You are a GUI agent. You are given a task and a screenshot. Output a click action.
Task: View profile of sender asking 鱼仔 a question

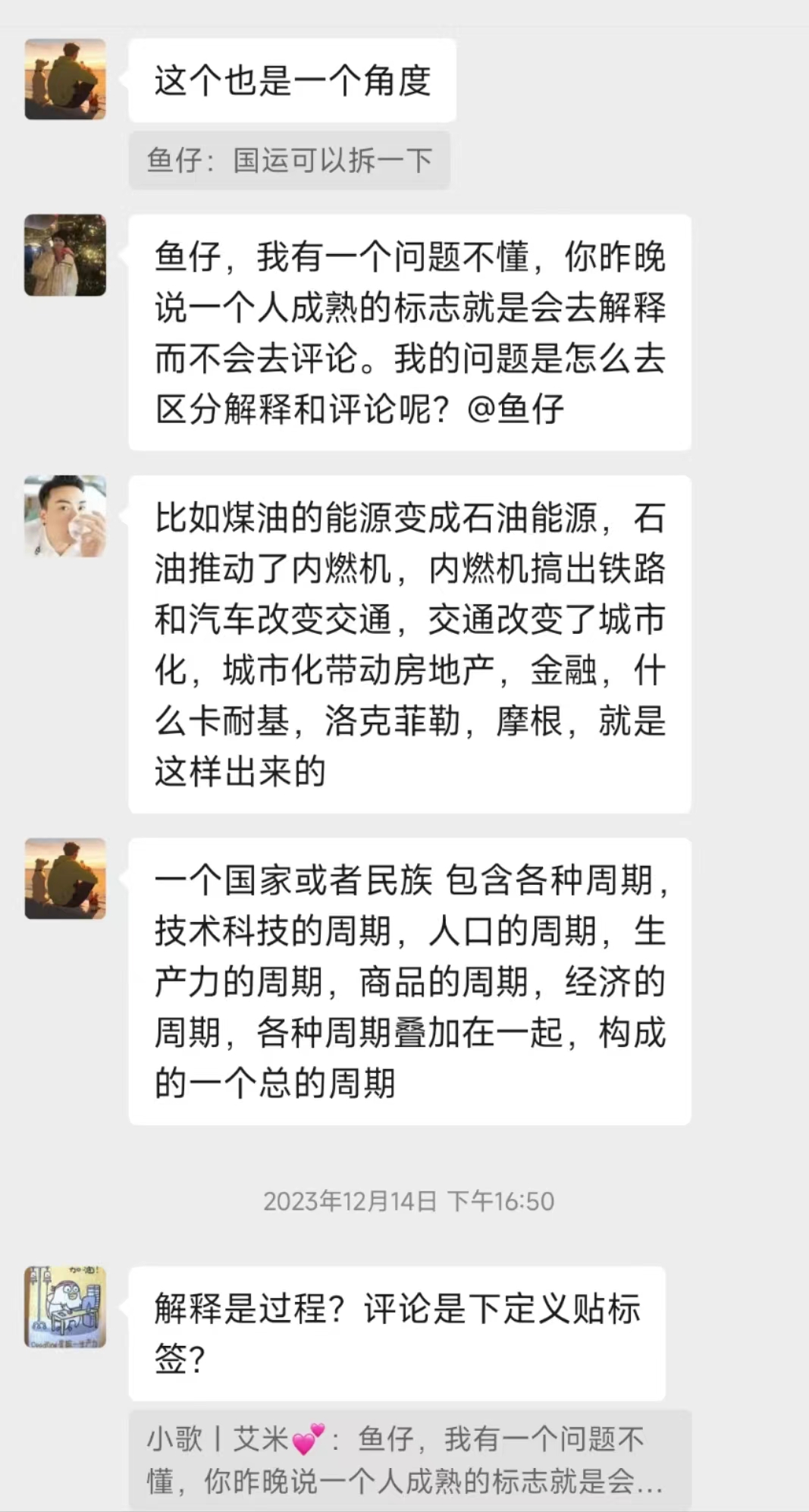[65, 255]
